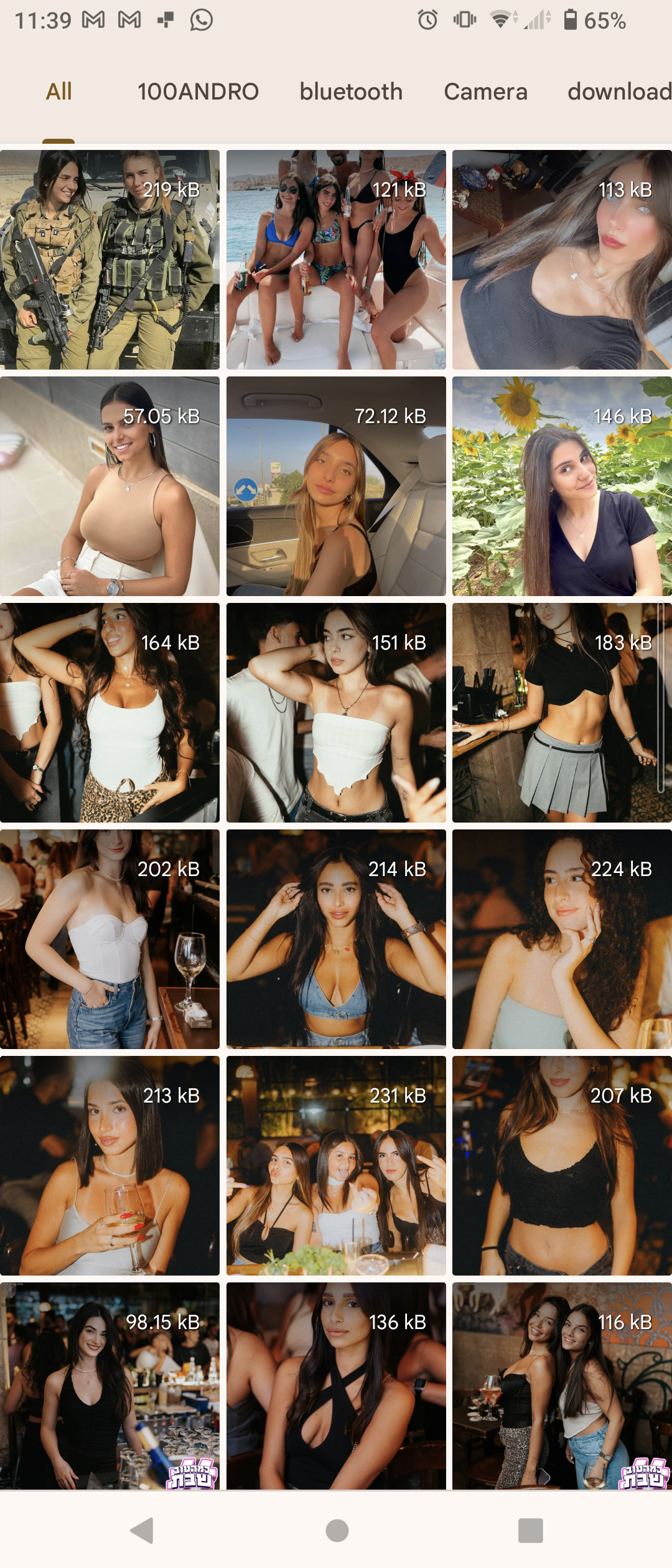Select the Camera tab
The height and width of the screenshot is (1568, 672).
tap(485, 92)
